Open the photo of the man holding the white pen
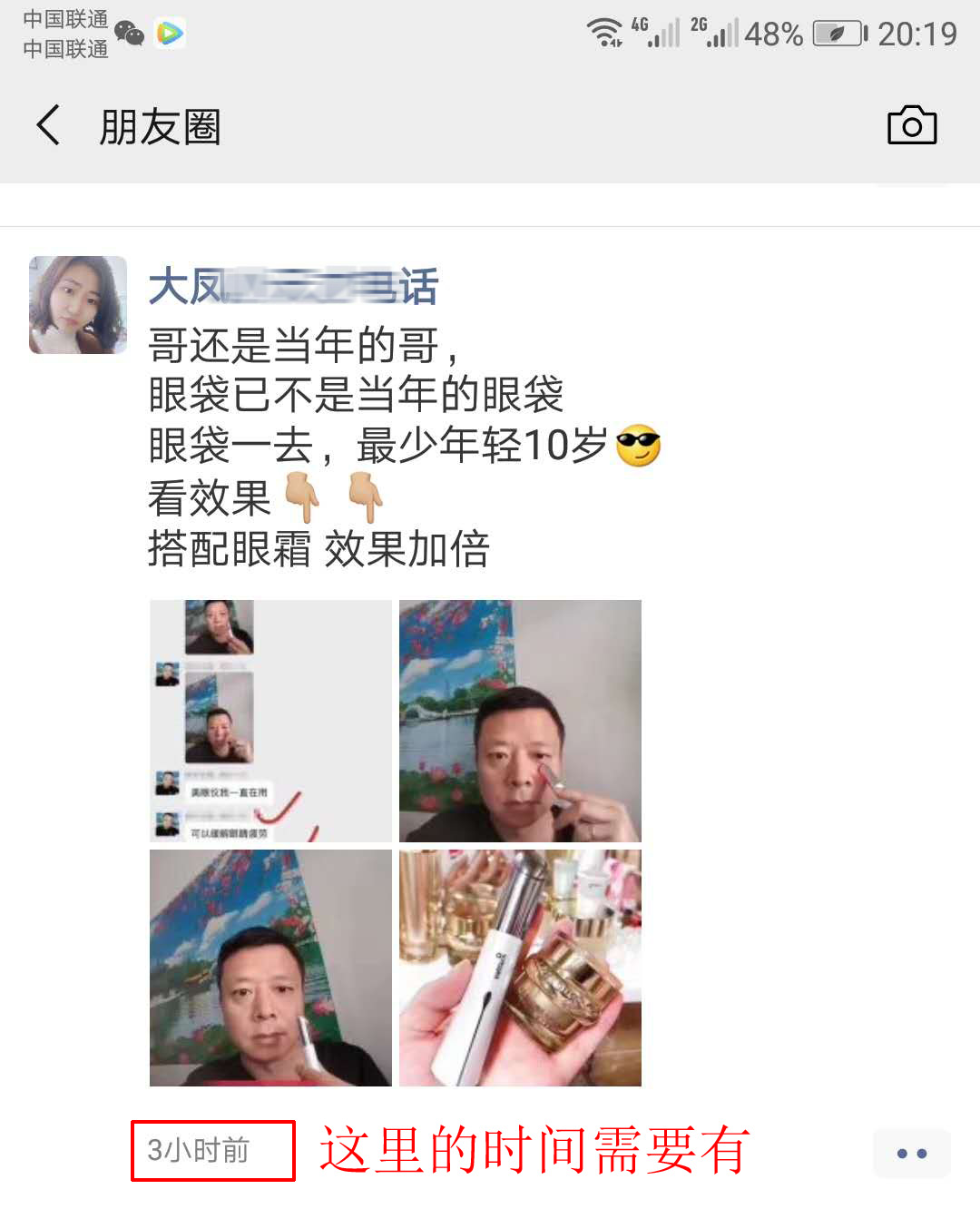The image size is (980, 1209). (x=270, y=968)
